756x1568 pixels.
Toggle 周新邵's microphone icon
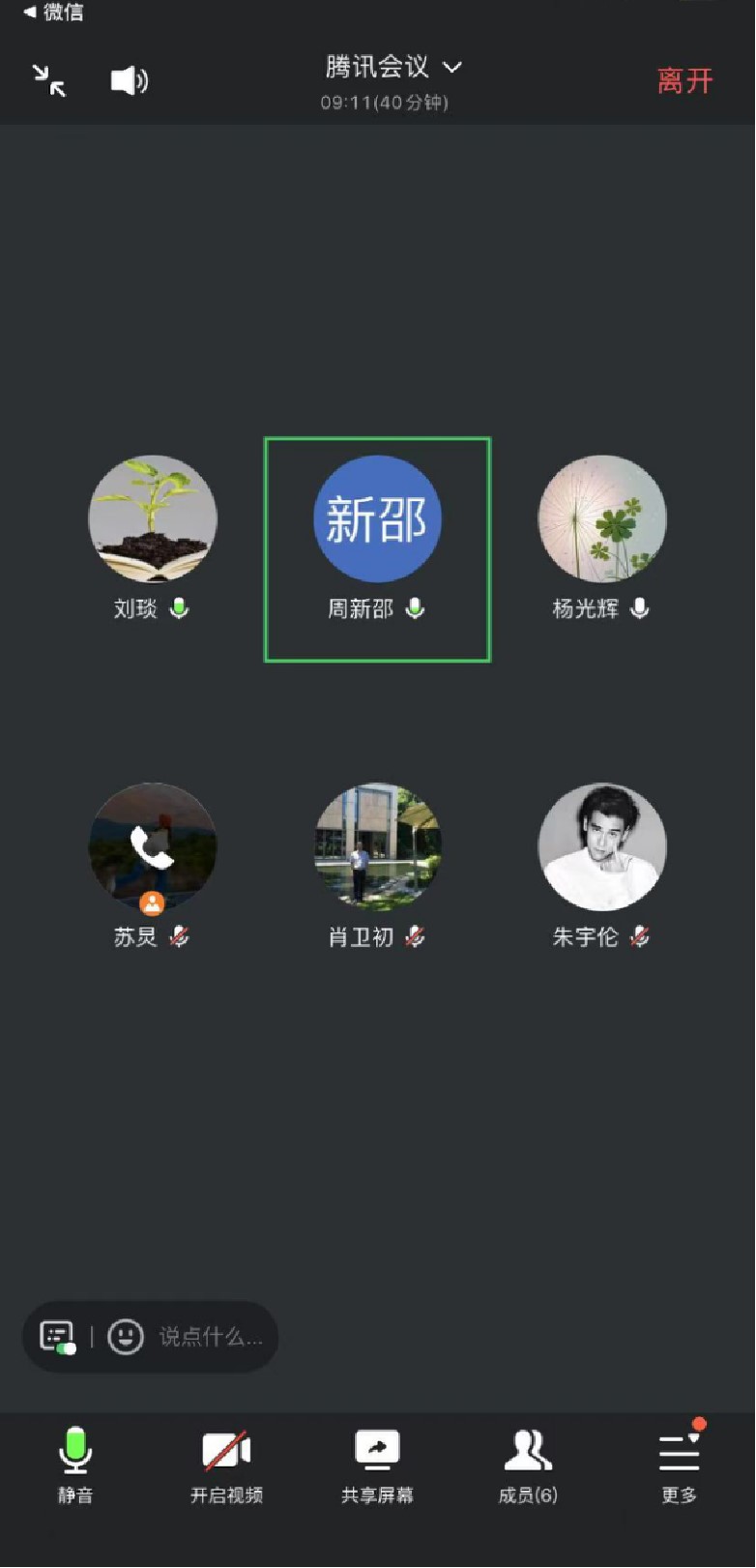(x=414, y=608)
